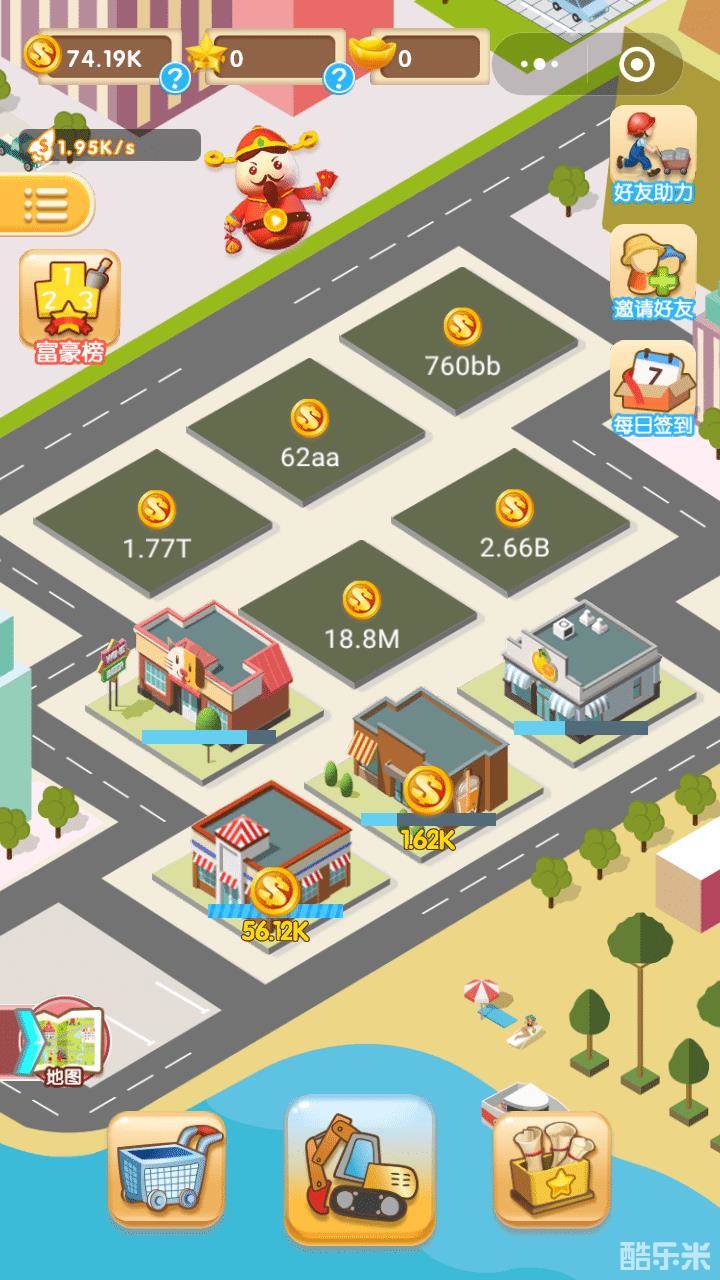
Task: Open the help icon beside the star counter
Action: [341, 76]
